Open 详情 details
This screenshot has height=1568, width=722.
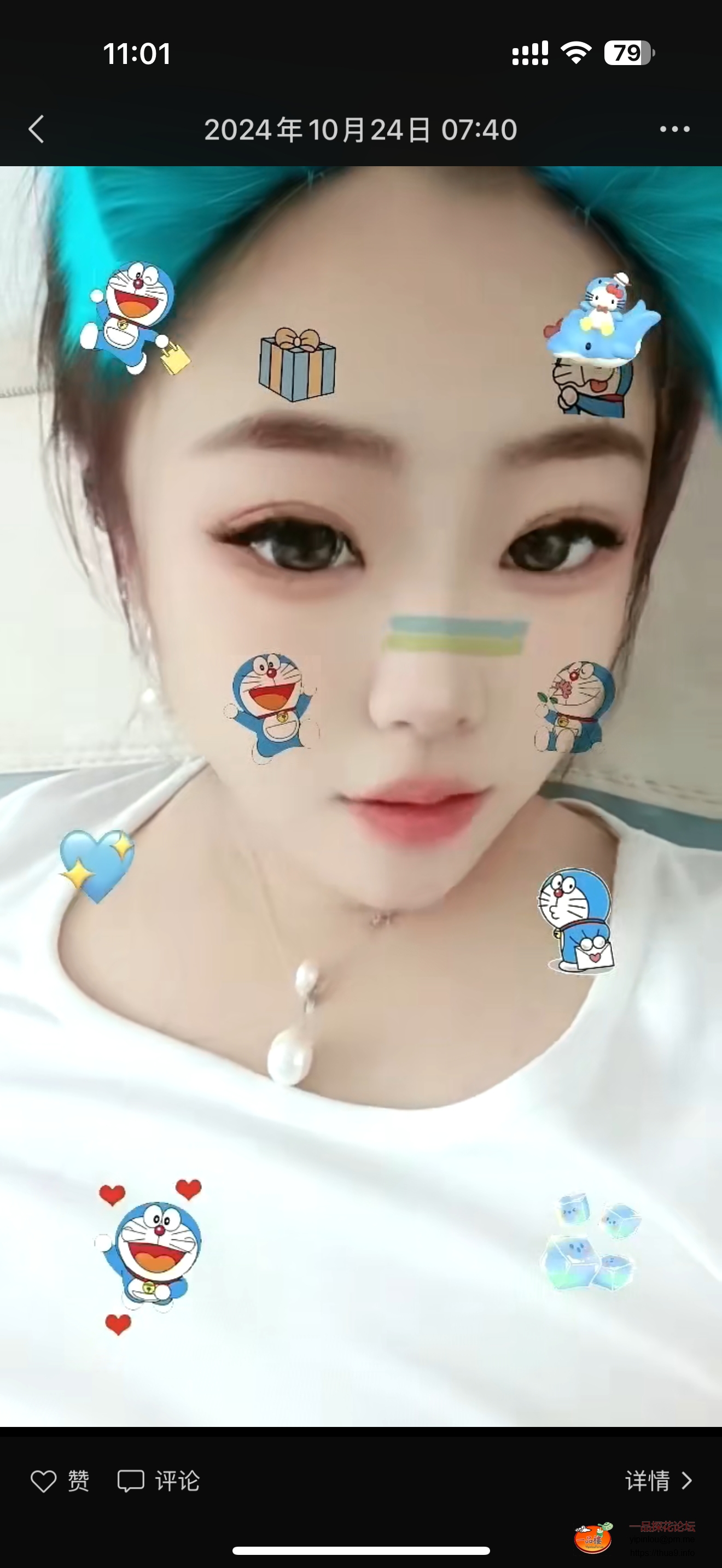click(659, 1481)
